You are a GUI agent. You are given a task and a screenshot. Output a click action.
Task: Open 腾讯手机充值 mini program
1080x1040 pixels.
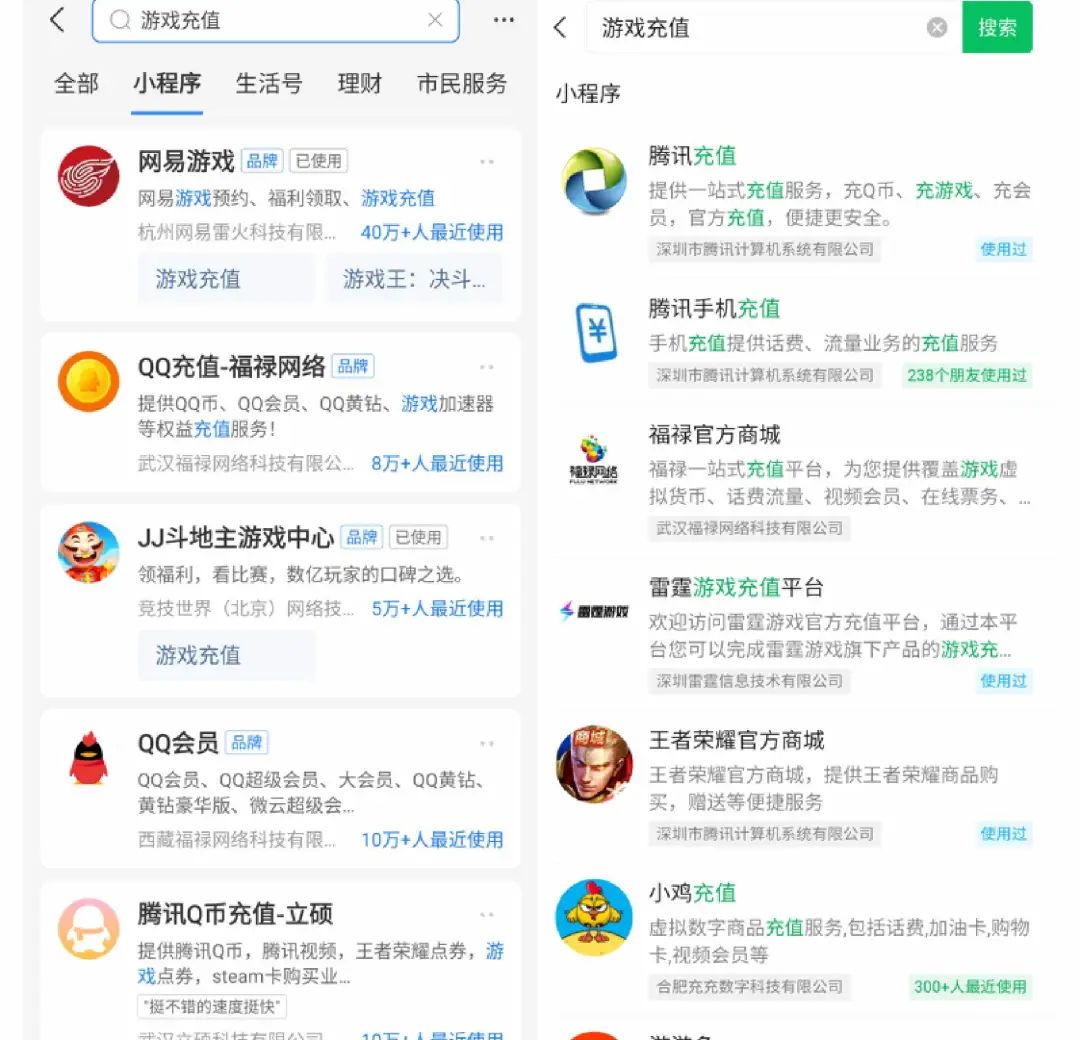pyautogui.click(x=714, y=309)
